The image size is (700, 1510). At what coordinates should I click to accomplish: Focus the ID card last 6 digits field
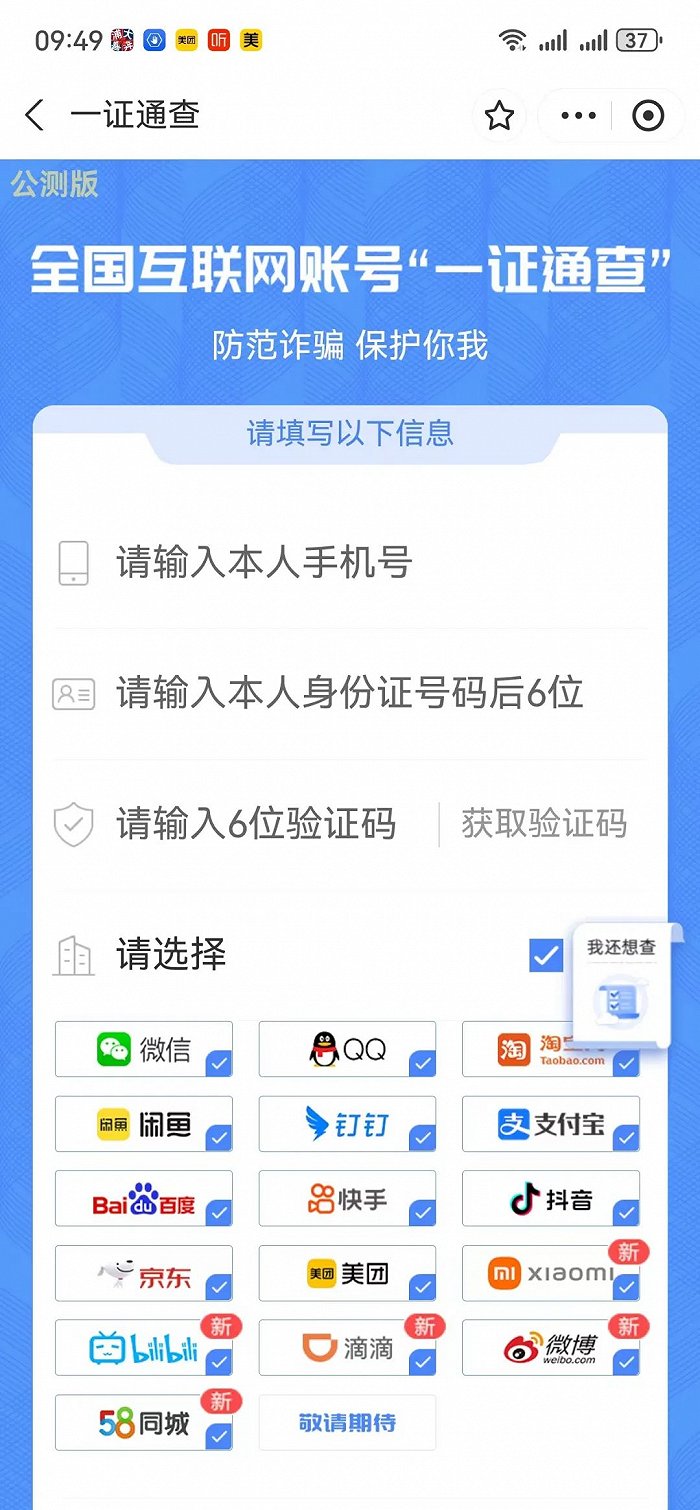350,694
